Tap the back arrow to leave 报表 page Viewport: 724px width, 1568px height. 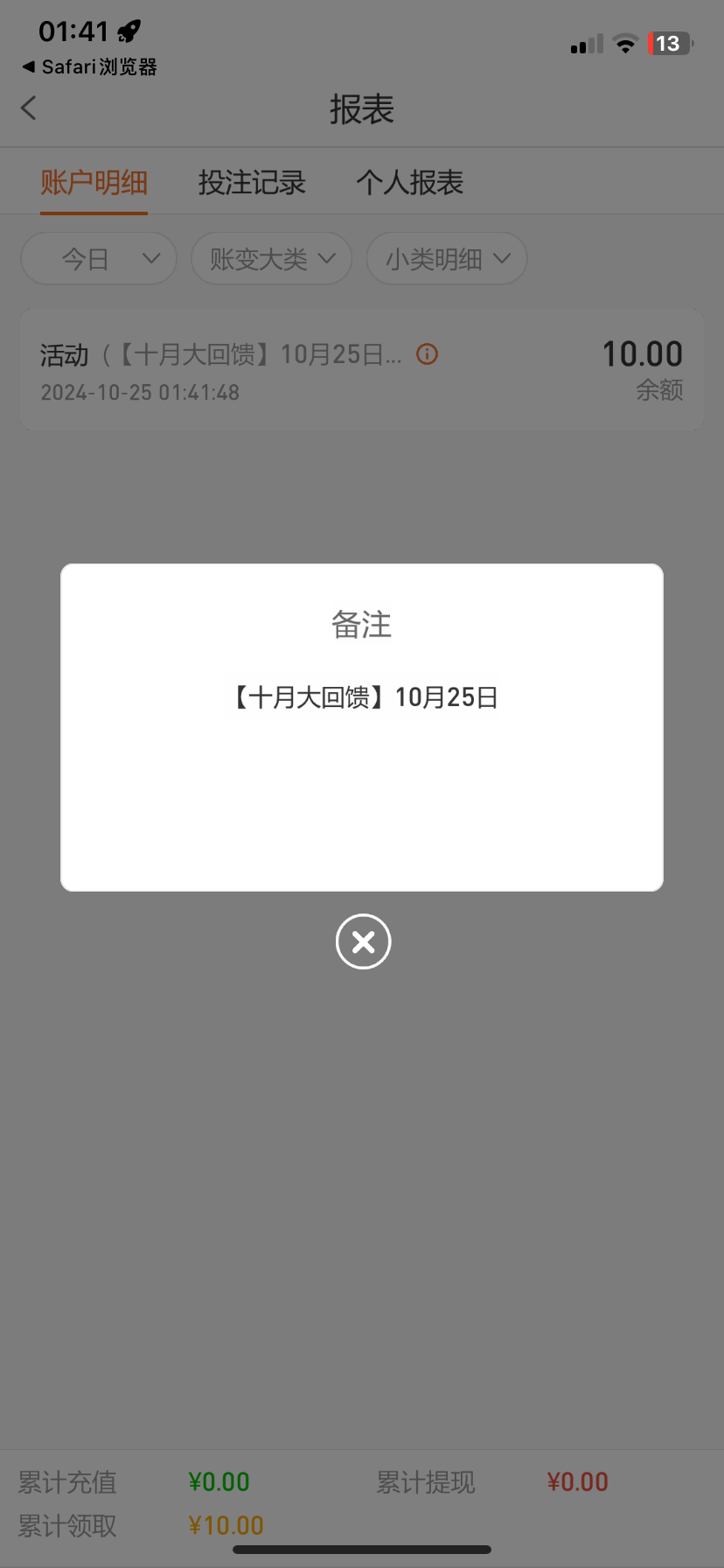[x=29, y=107]
